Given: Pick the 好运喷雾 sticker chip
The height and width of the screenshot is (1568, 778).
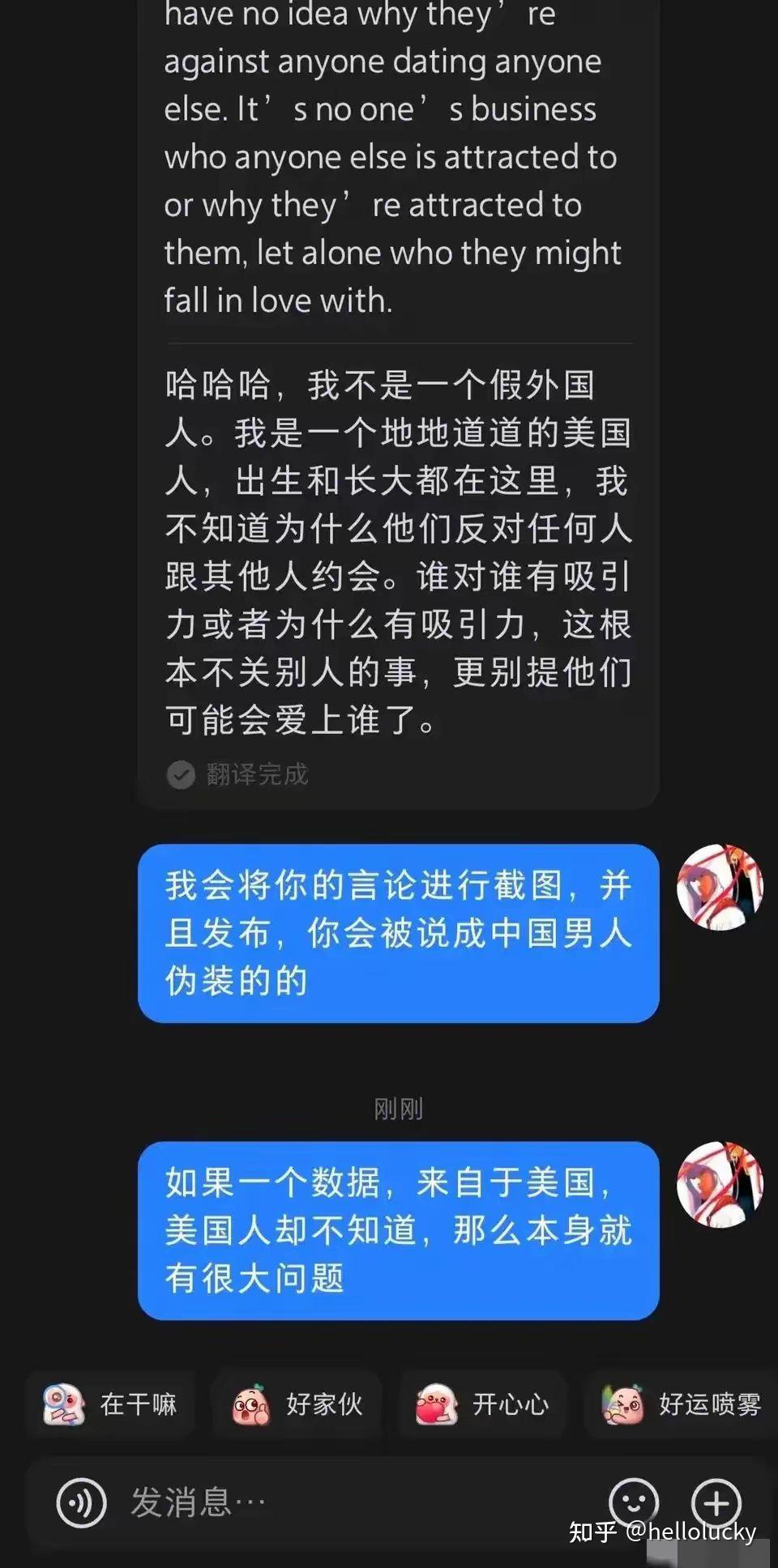Looking at the screenshot, I should click(x=681, y=1404).
